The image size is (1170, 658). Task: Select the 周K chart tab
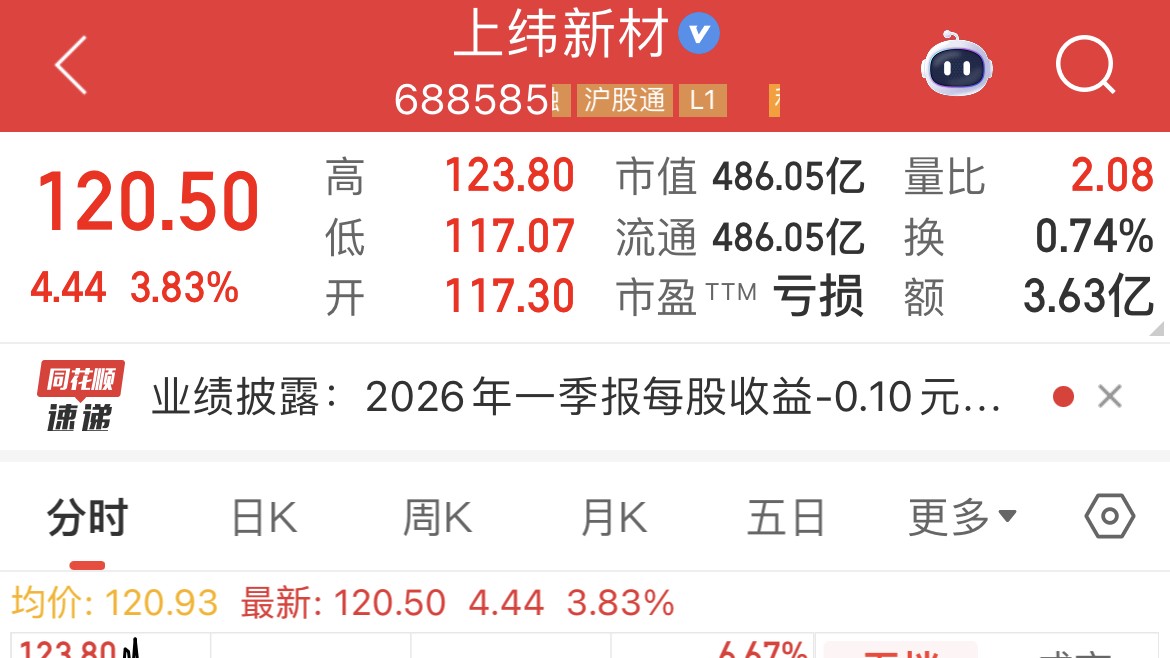point(437,519)
